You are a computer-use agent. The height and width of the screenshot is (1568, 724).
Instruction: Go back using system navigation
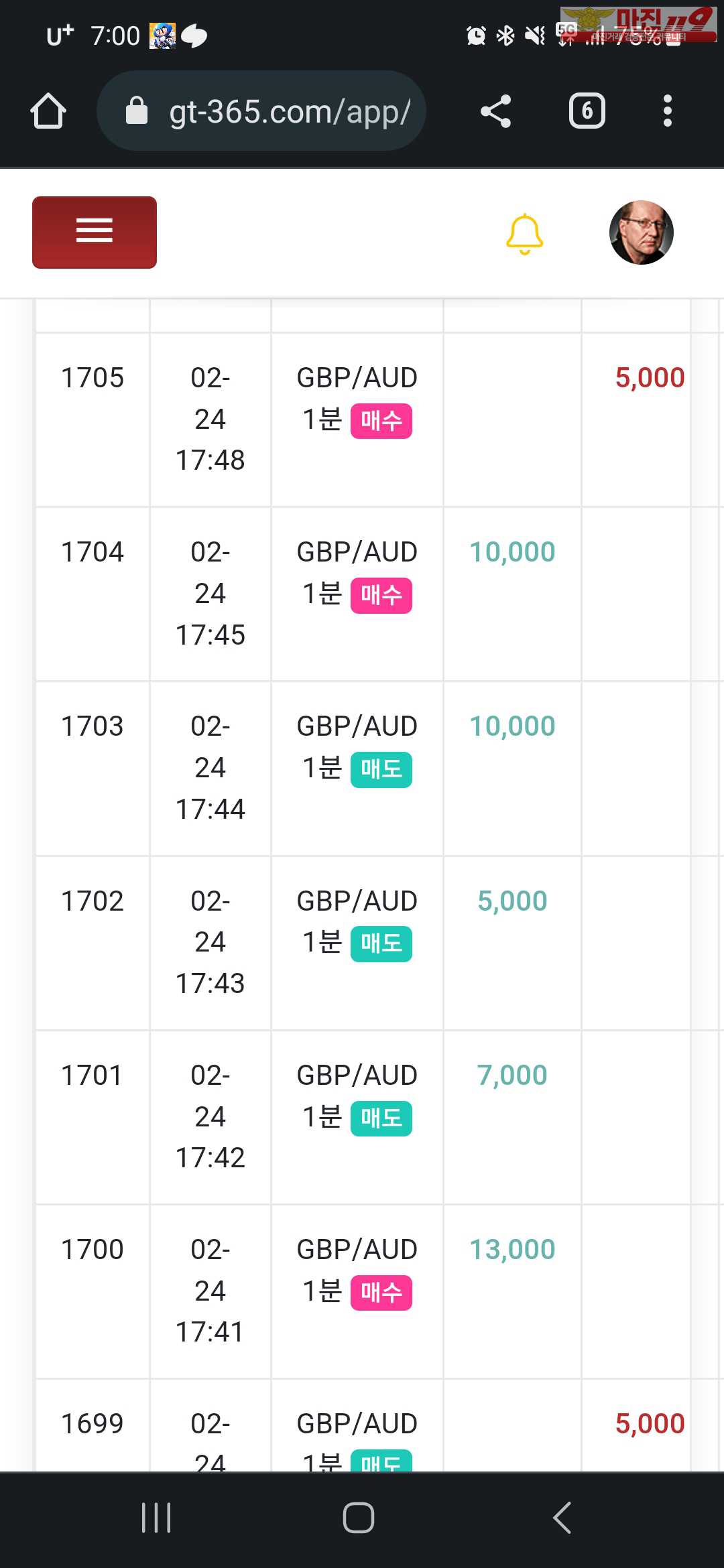[x=562, y=1517]
